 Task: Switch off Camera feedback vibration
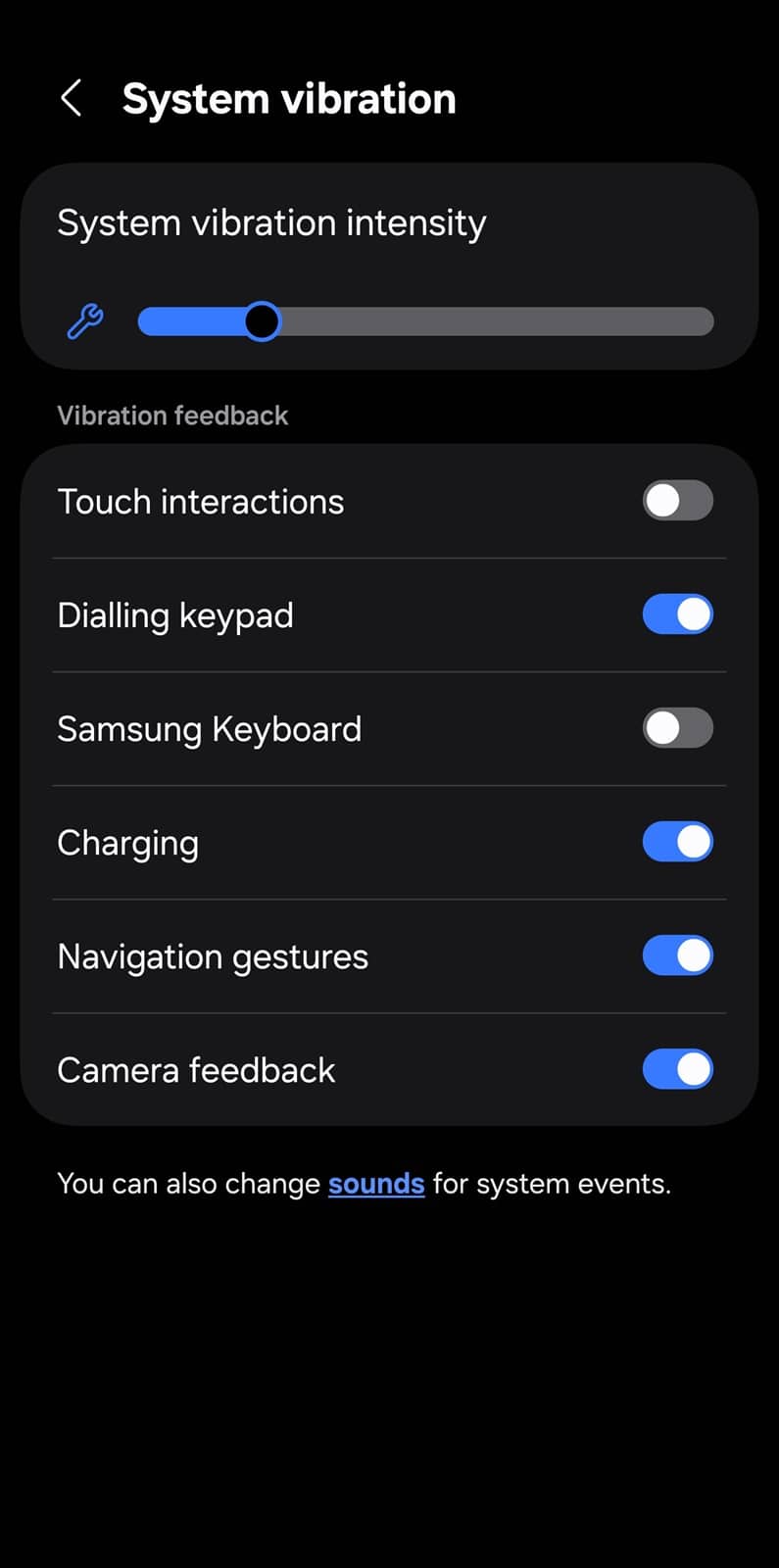coord(677,1069)
